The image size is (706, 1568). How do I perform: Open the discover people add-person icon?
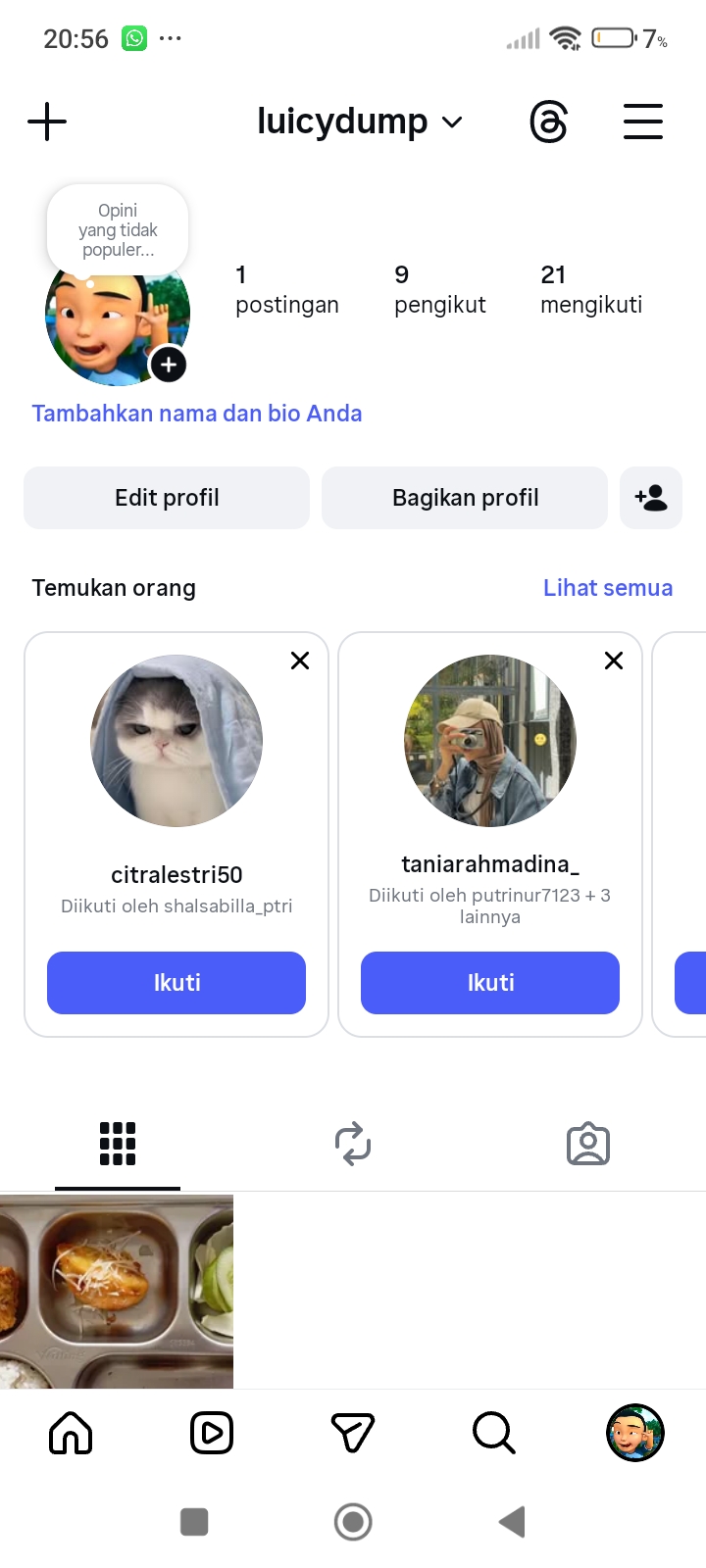pos(651,498)
